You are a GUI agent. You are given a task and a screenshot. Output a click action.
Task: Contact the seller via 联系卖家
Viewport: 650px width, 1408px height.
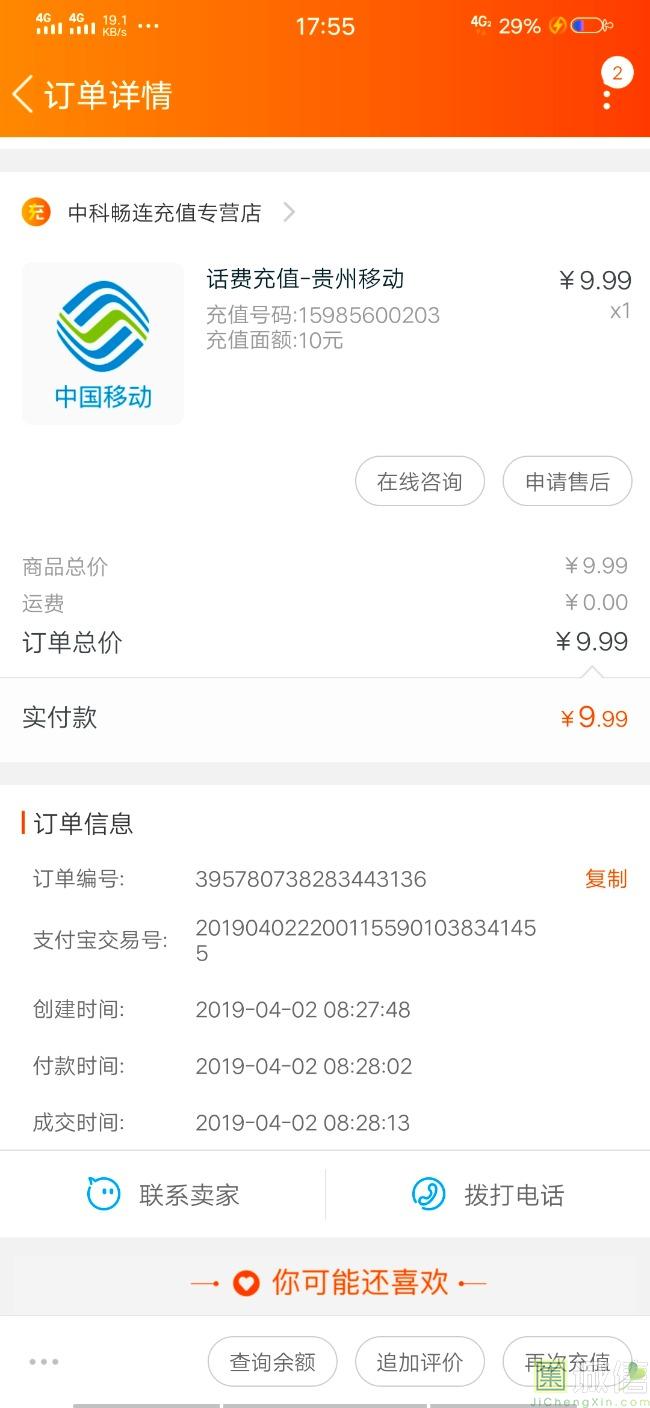click(163, 1194)
